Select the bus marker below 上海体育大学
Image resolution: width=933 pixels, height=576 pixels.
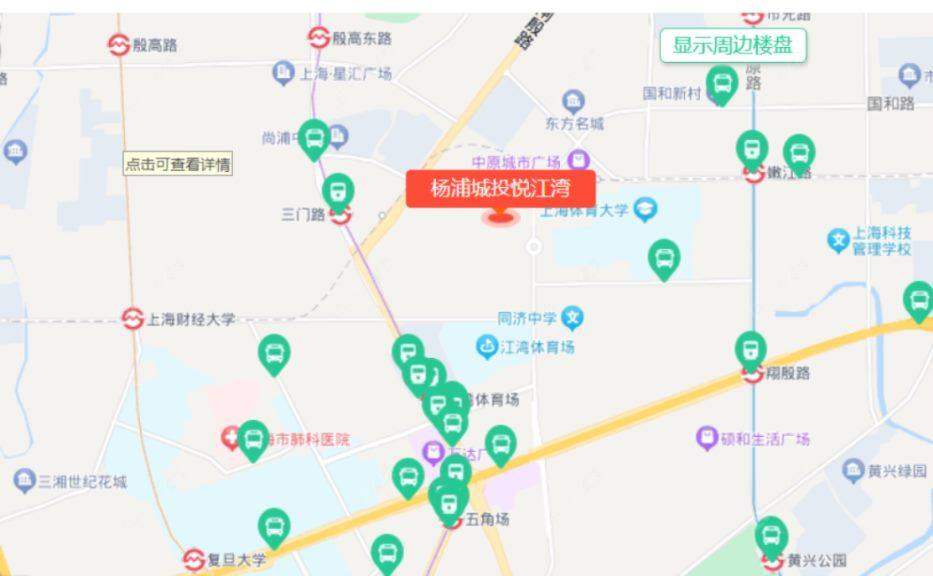[663, 258]
